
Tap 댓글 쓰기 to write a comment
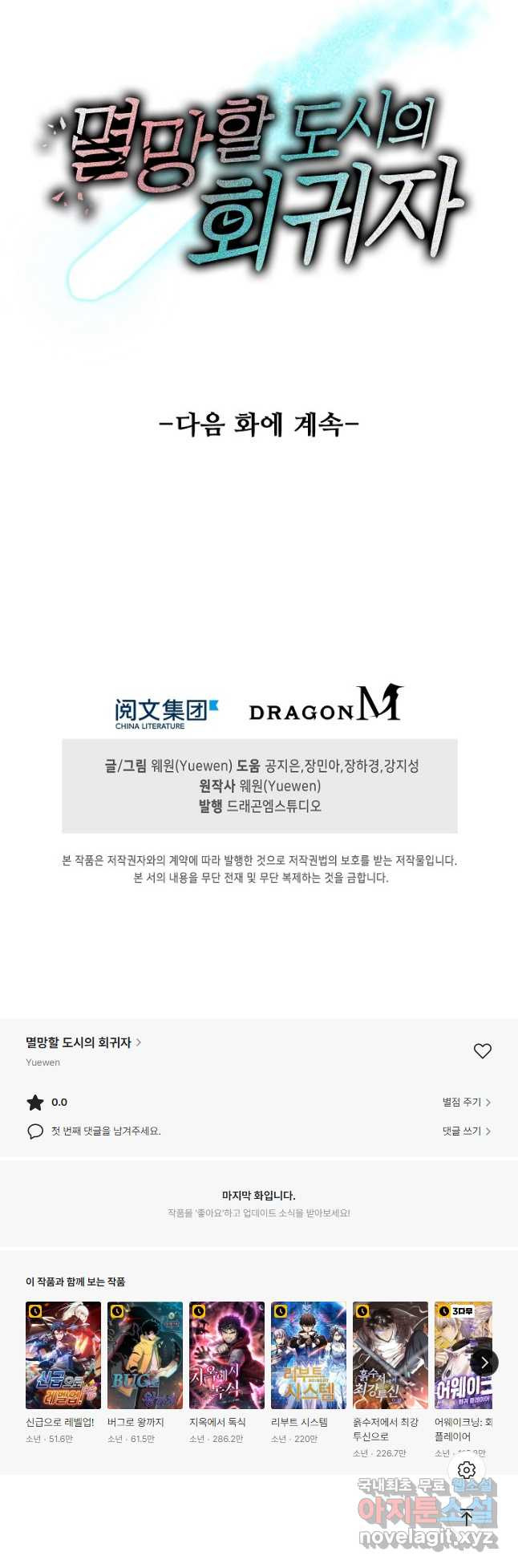(466, 1131)
